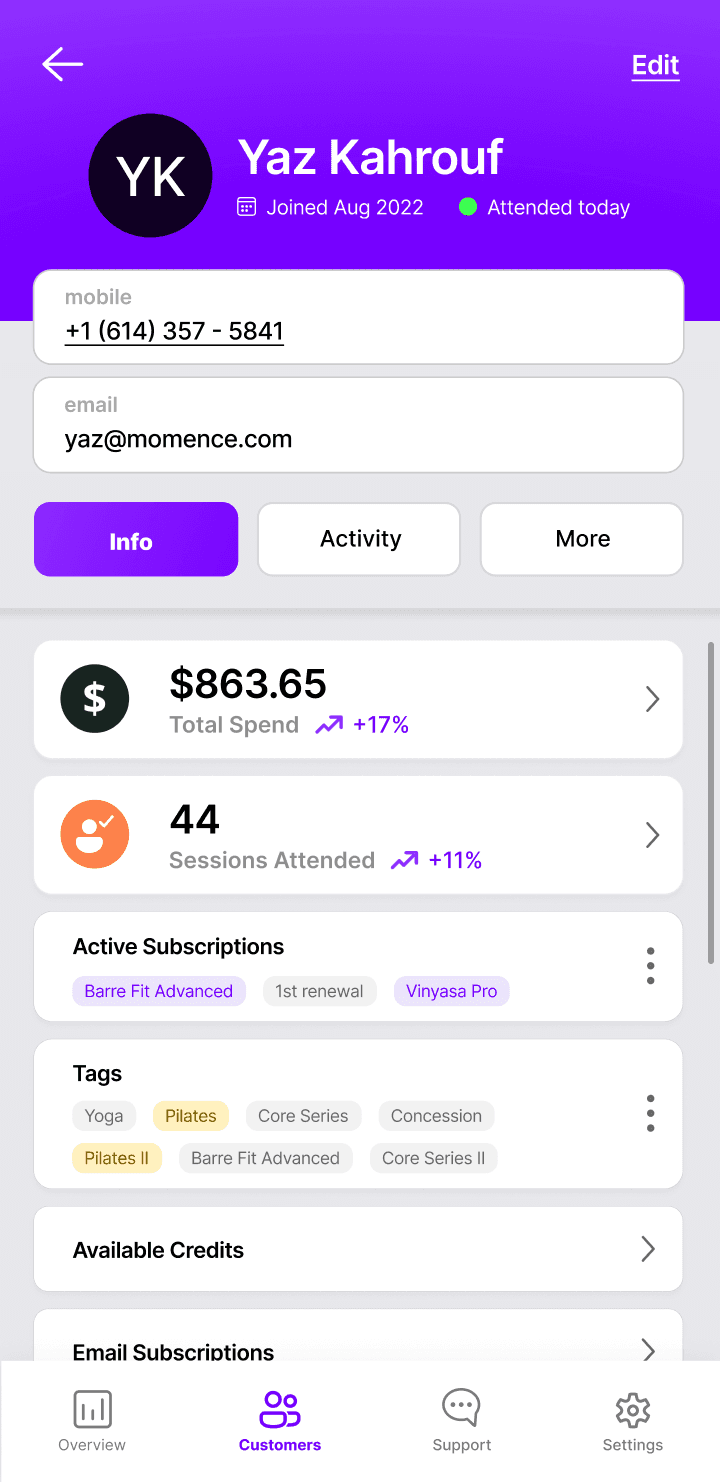
Task: Open the Settings tab
Action: [x=633, y=1420]
